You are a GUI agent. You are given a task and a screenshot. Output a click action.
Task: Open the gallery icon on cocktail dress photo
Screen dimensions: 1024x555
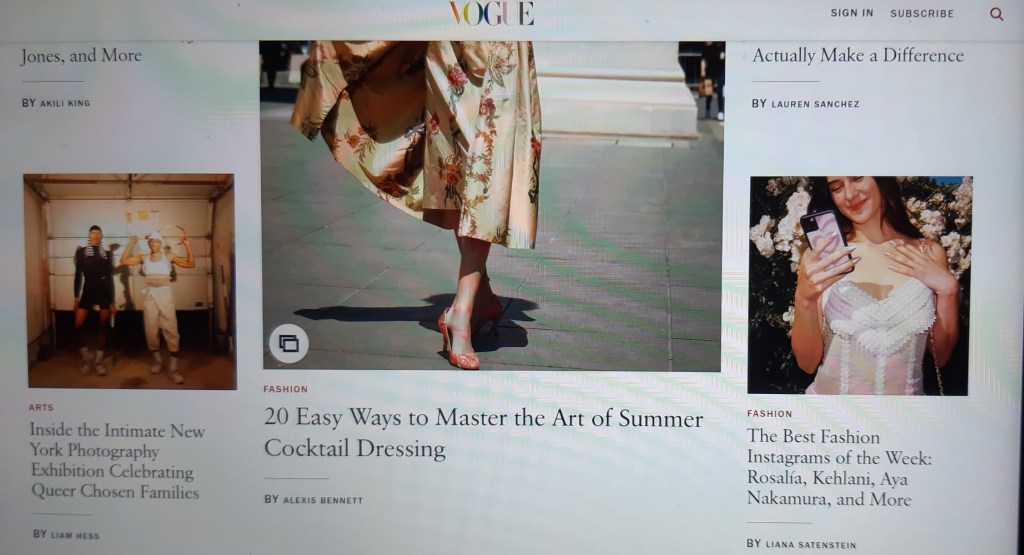point(289,344)
